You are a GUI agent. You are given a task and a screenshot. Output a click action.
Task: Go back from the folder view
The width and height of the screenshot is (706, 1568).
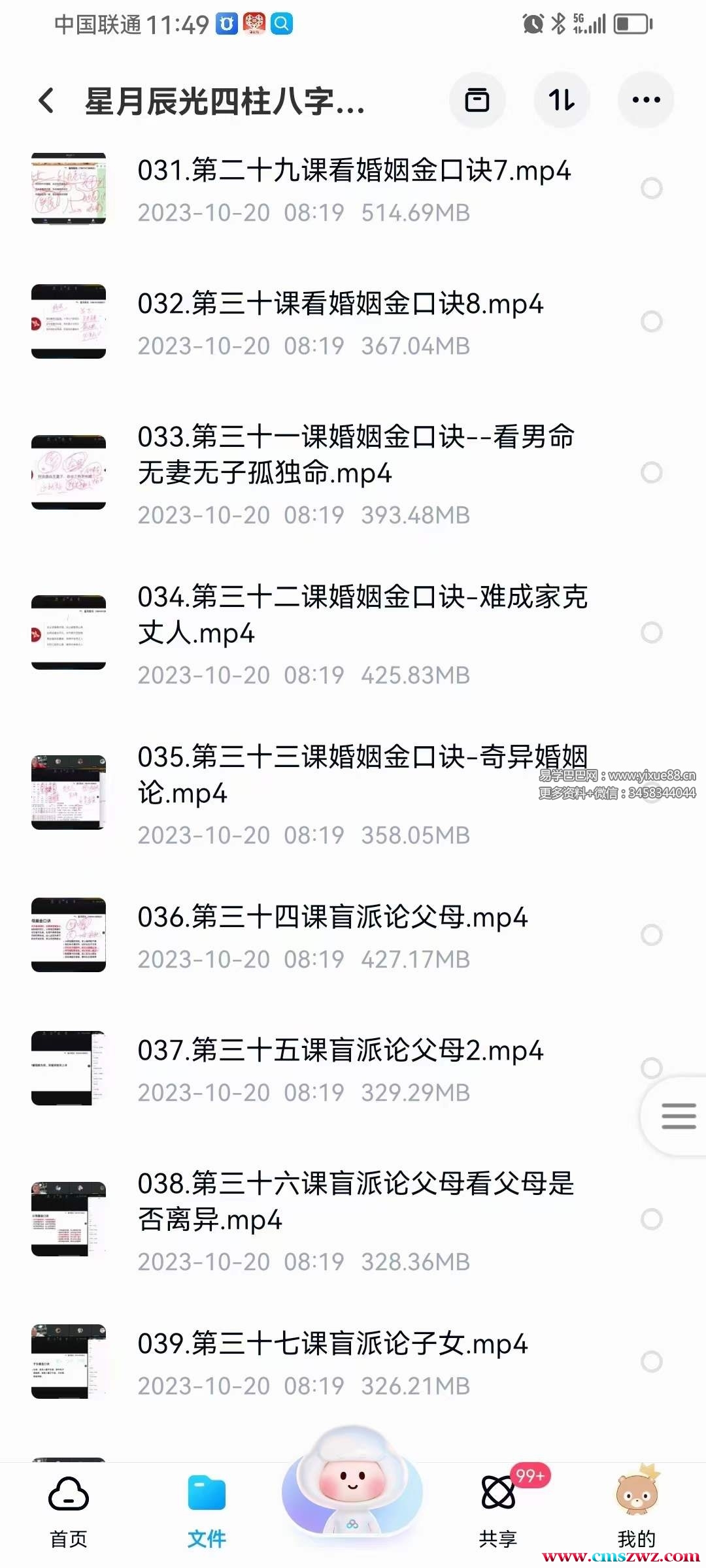(46, 101)
